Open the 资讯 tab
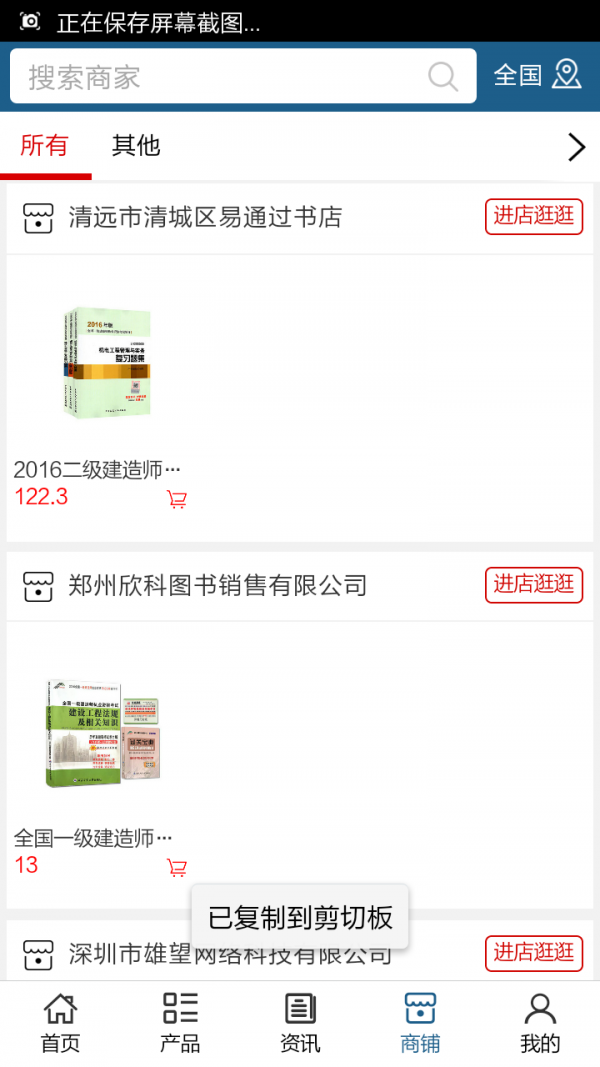Screen dimensions: 600x1067 (300, 1023)
